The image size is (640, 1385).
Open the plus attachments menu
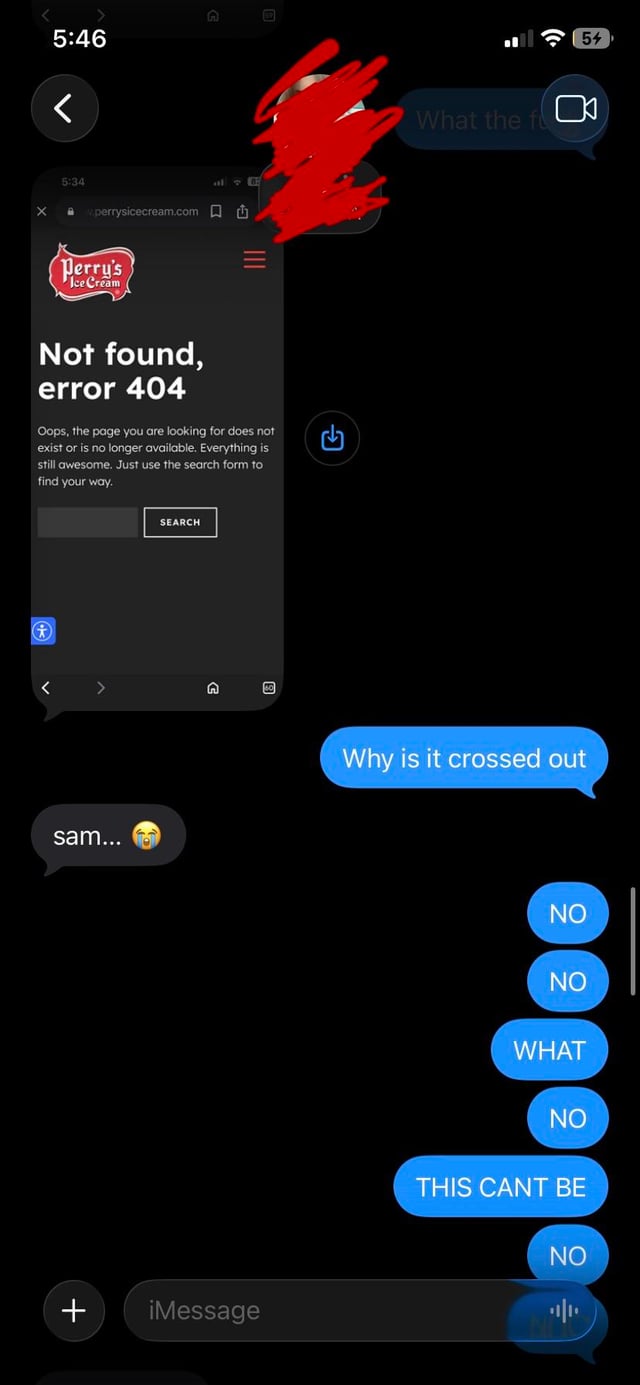point(74,1310)
